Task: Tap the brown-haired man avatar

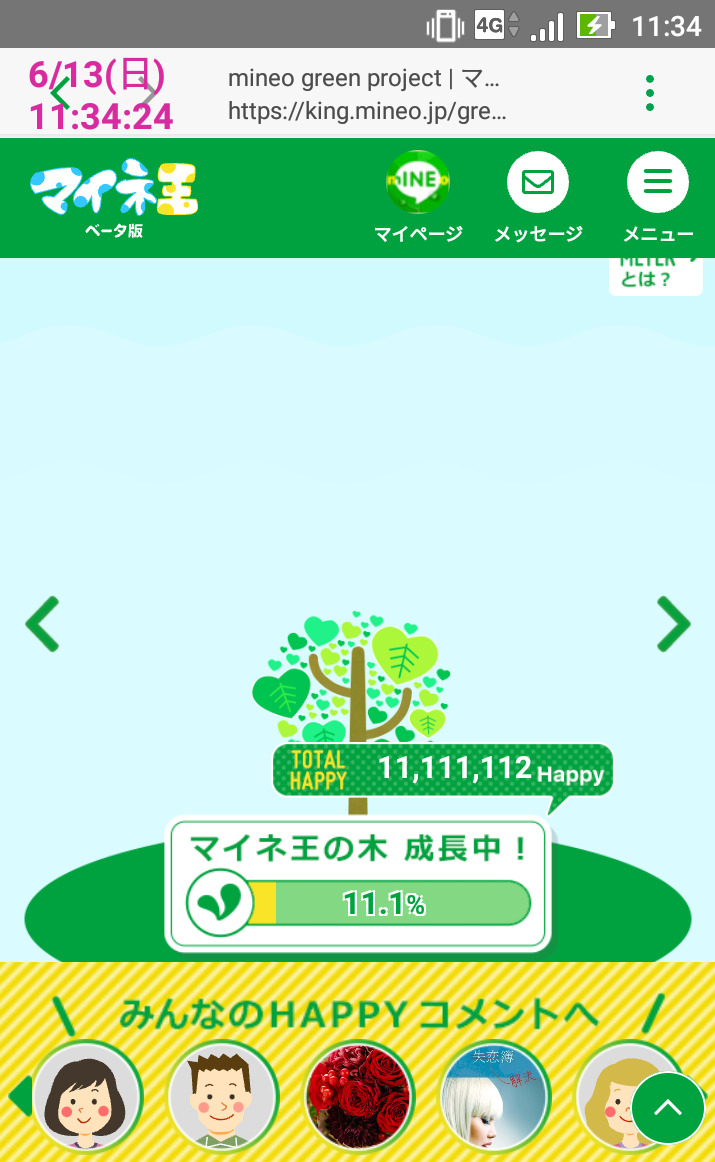Action: tap(222, 1096)
